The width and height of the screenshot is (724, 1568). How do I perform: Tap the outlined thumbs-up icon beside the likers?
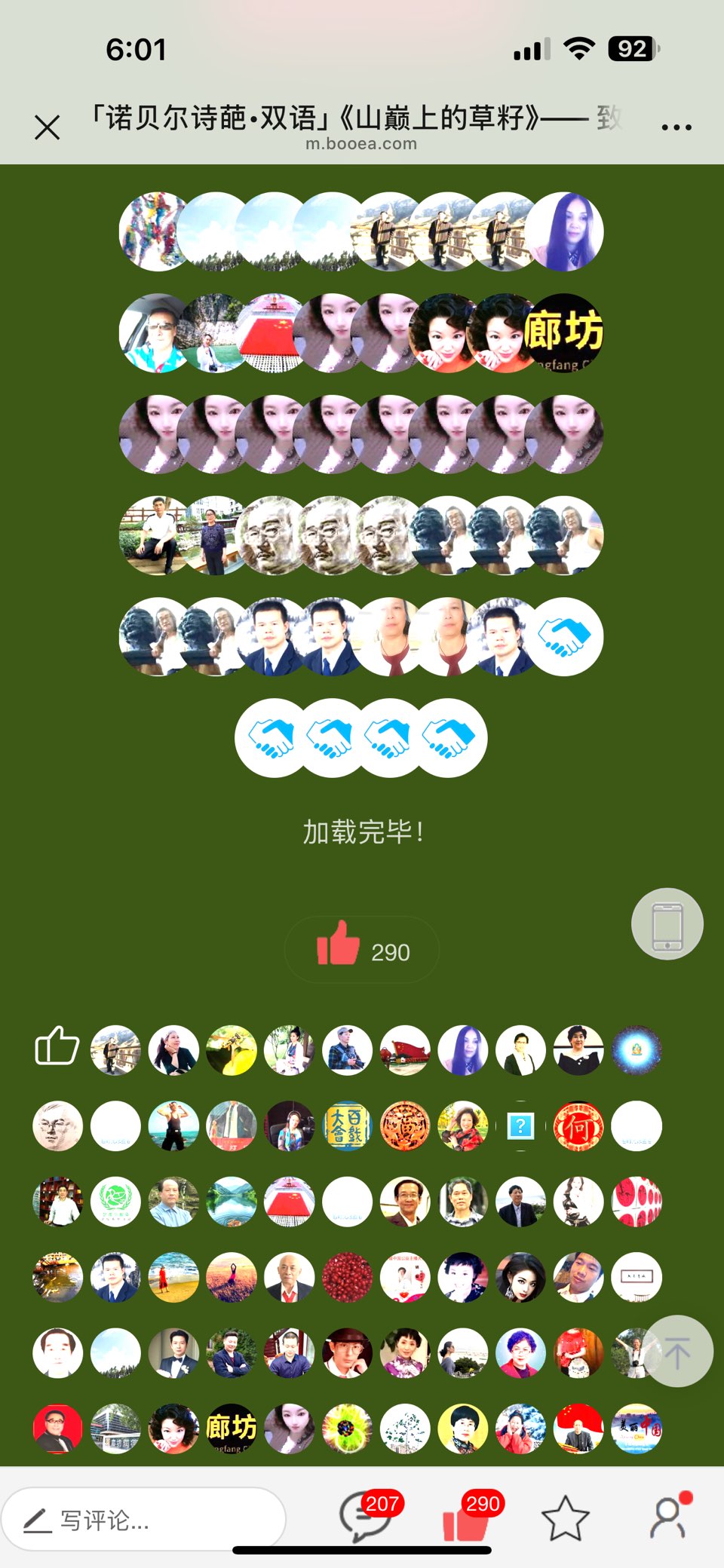point(57,1046)
